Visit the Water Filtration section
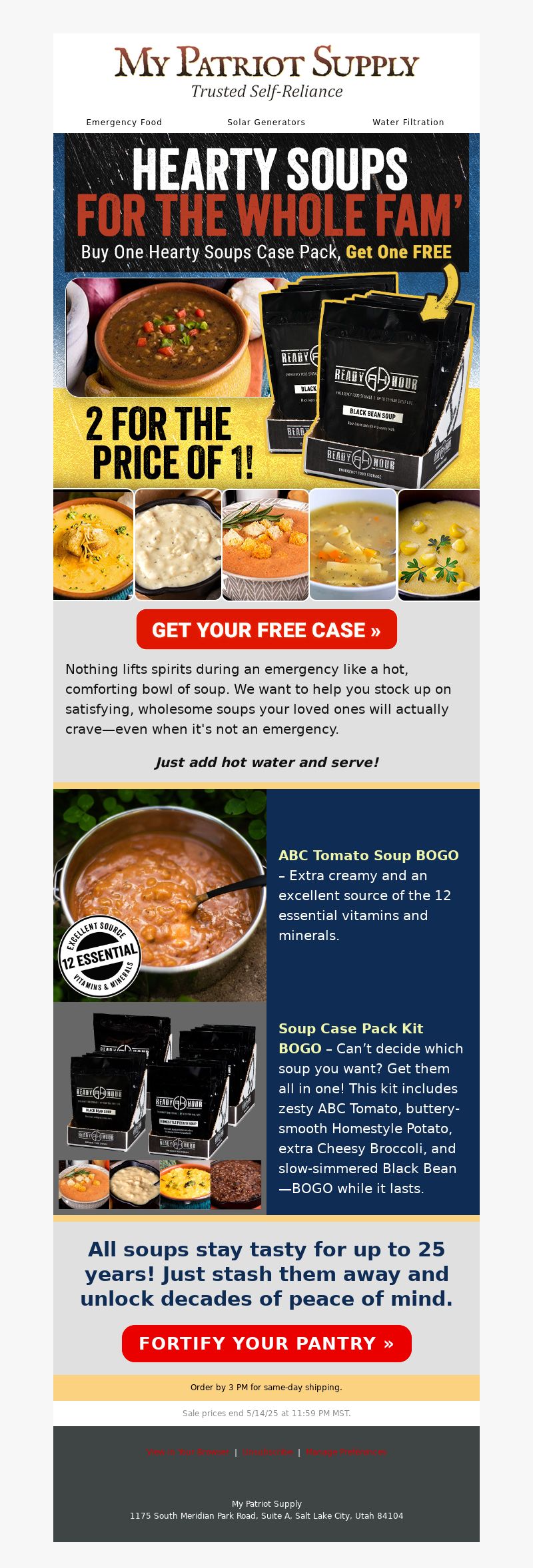This screenshot has height=1568, width=533. 408,123
